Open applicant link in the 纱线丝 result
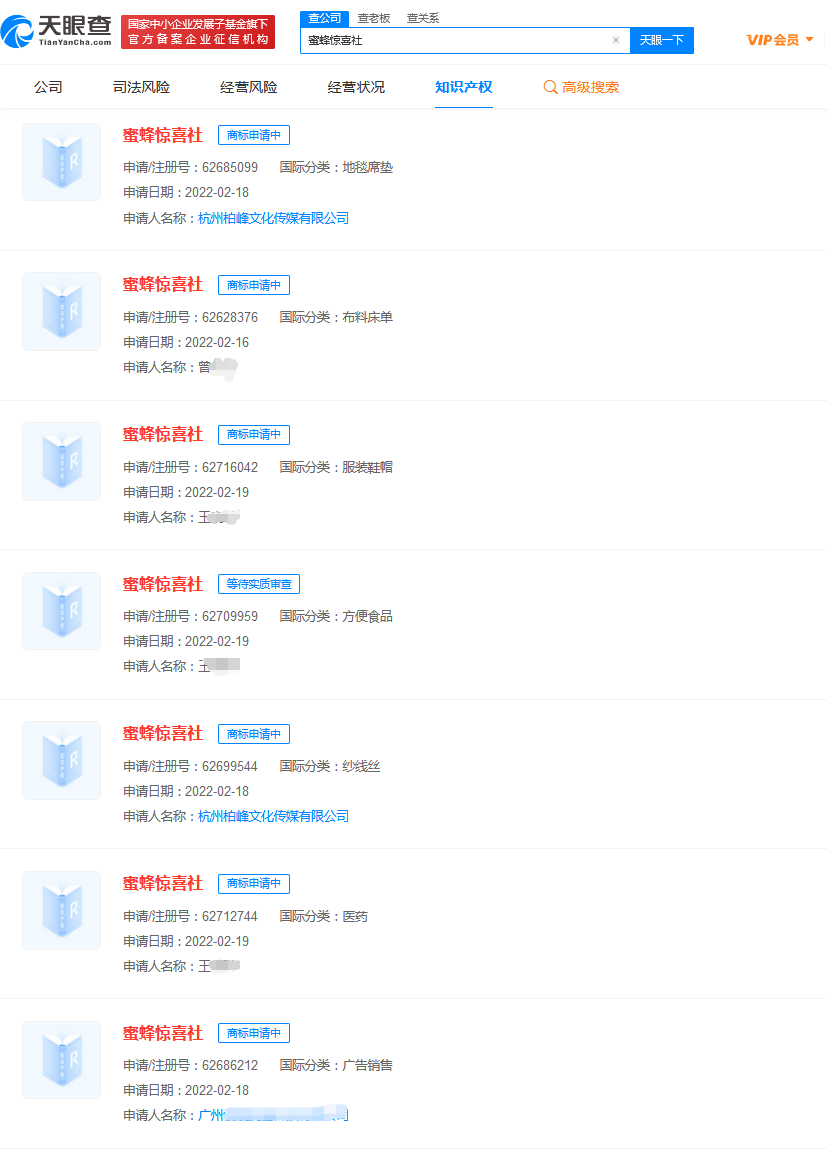Viewport: 827px width, 1153px height. click(x=273, y=816)
